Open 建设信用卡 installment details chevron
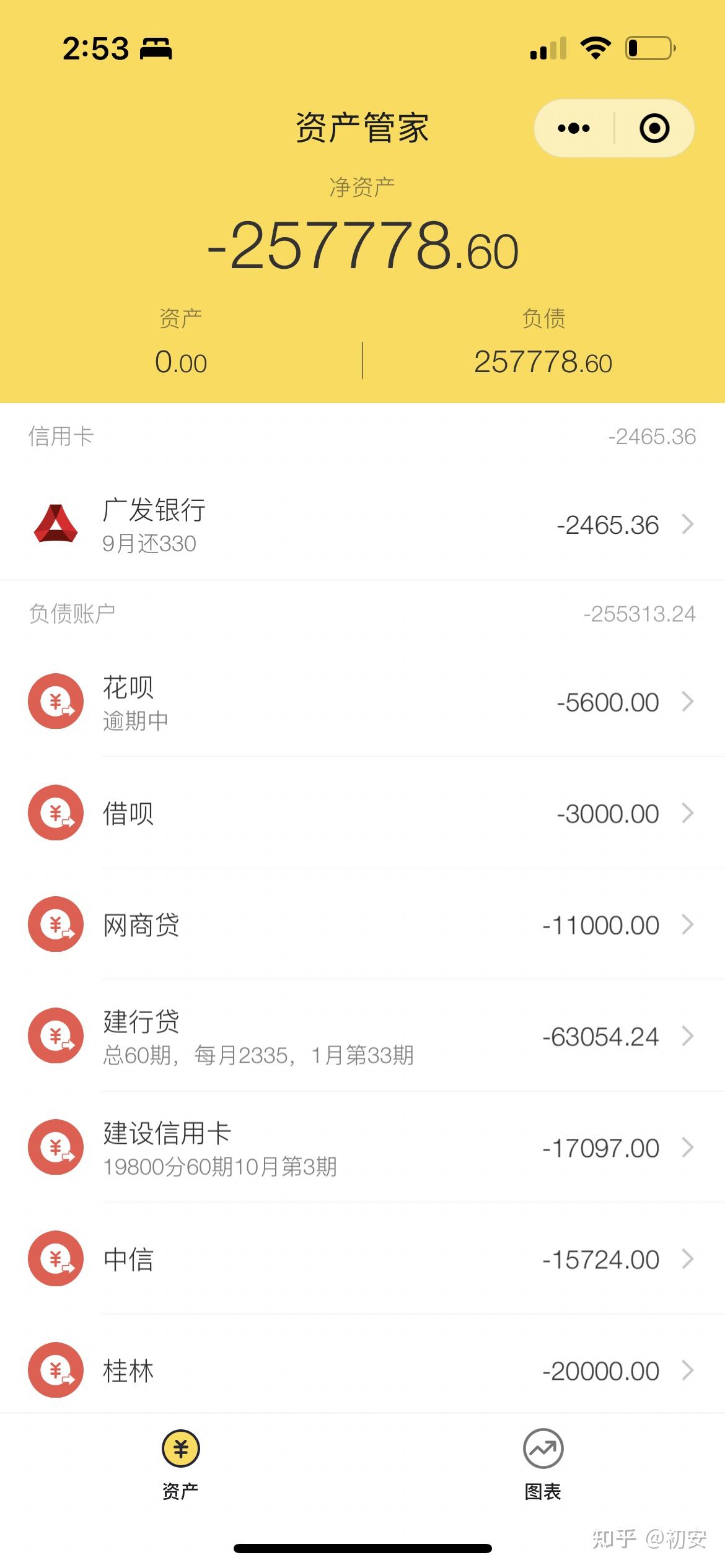The height and width of the screenshot is (1568, 725). [x=690, y=1148]
